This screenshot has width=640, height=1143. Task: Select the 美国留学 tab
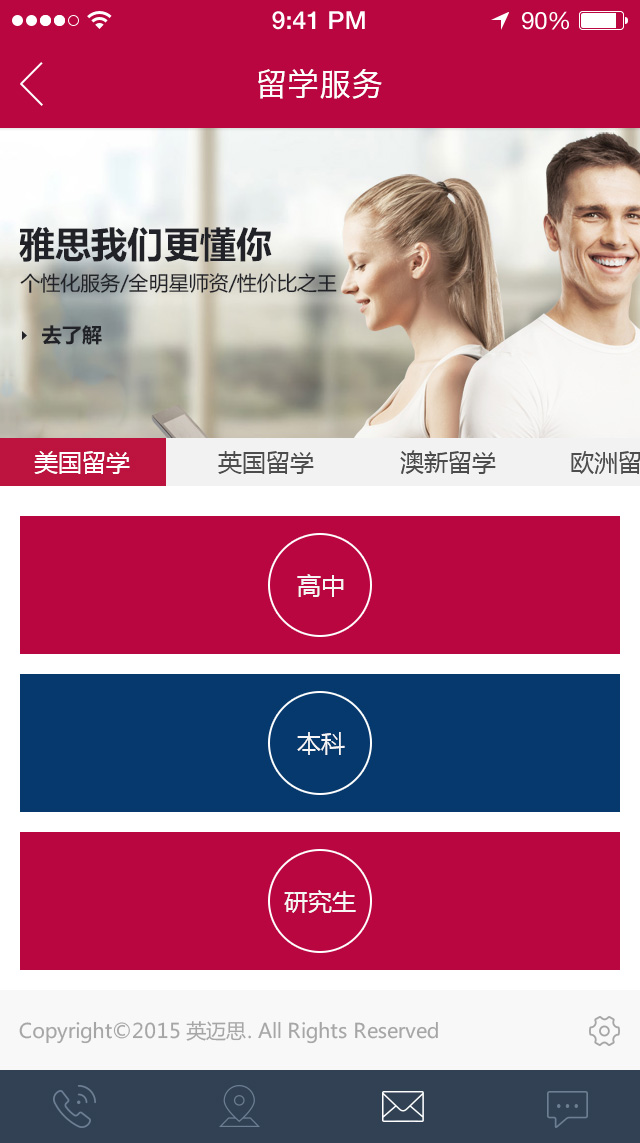[x=82, y=462]
